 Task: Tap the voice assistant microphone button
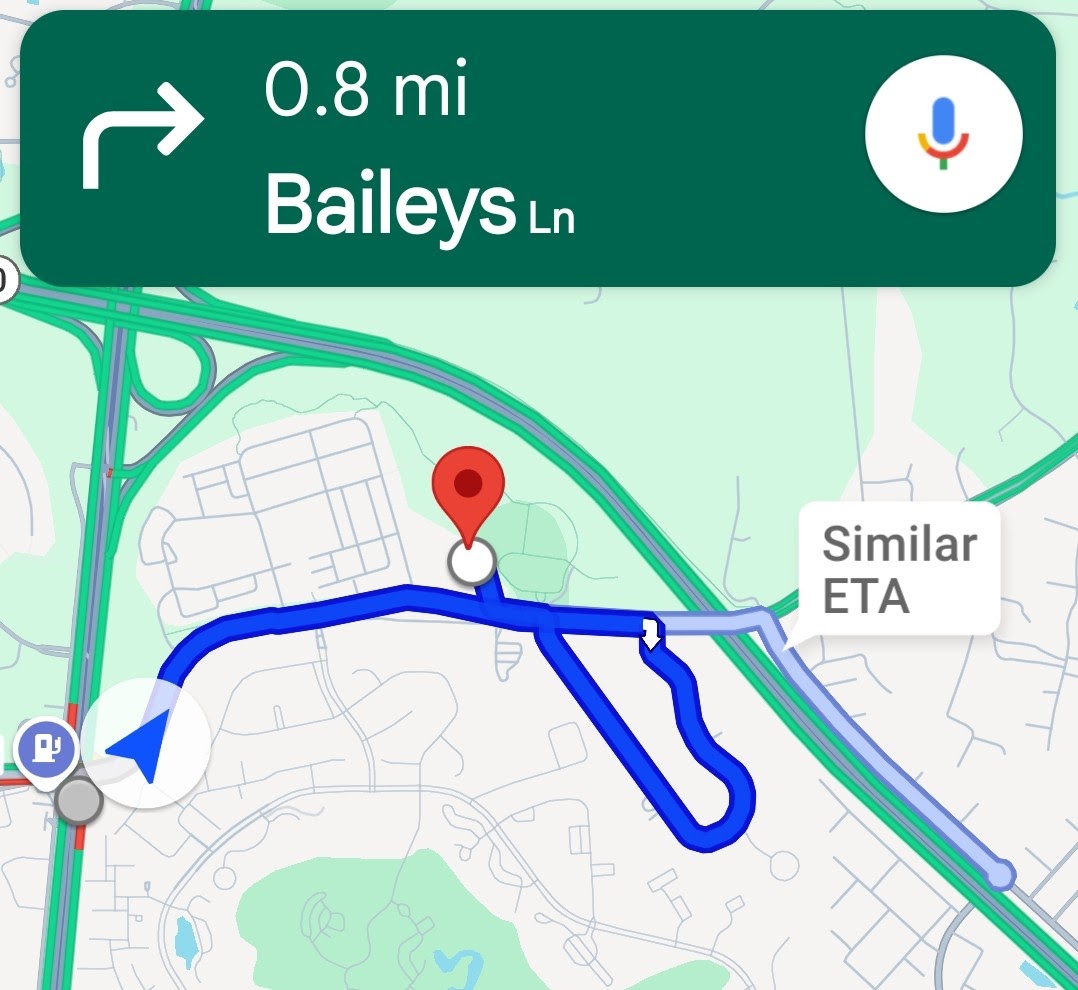(943, 133)
